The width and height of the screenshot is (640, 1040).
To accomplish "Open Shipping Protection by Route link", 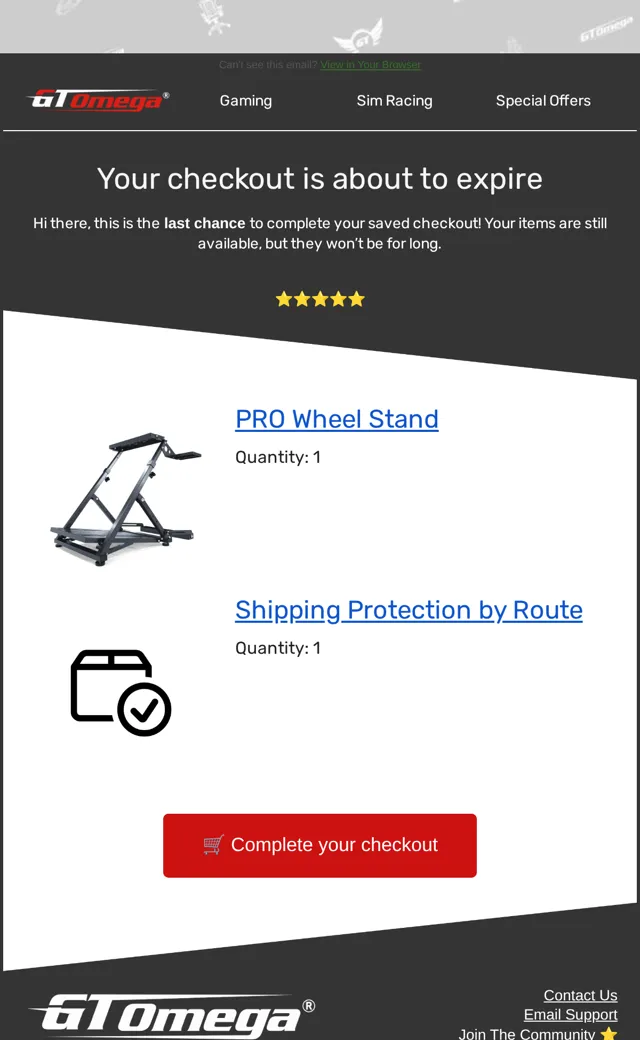I will [409, 610].
